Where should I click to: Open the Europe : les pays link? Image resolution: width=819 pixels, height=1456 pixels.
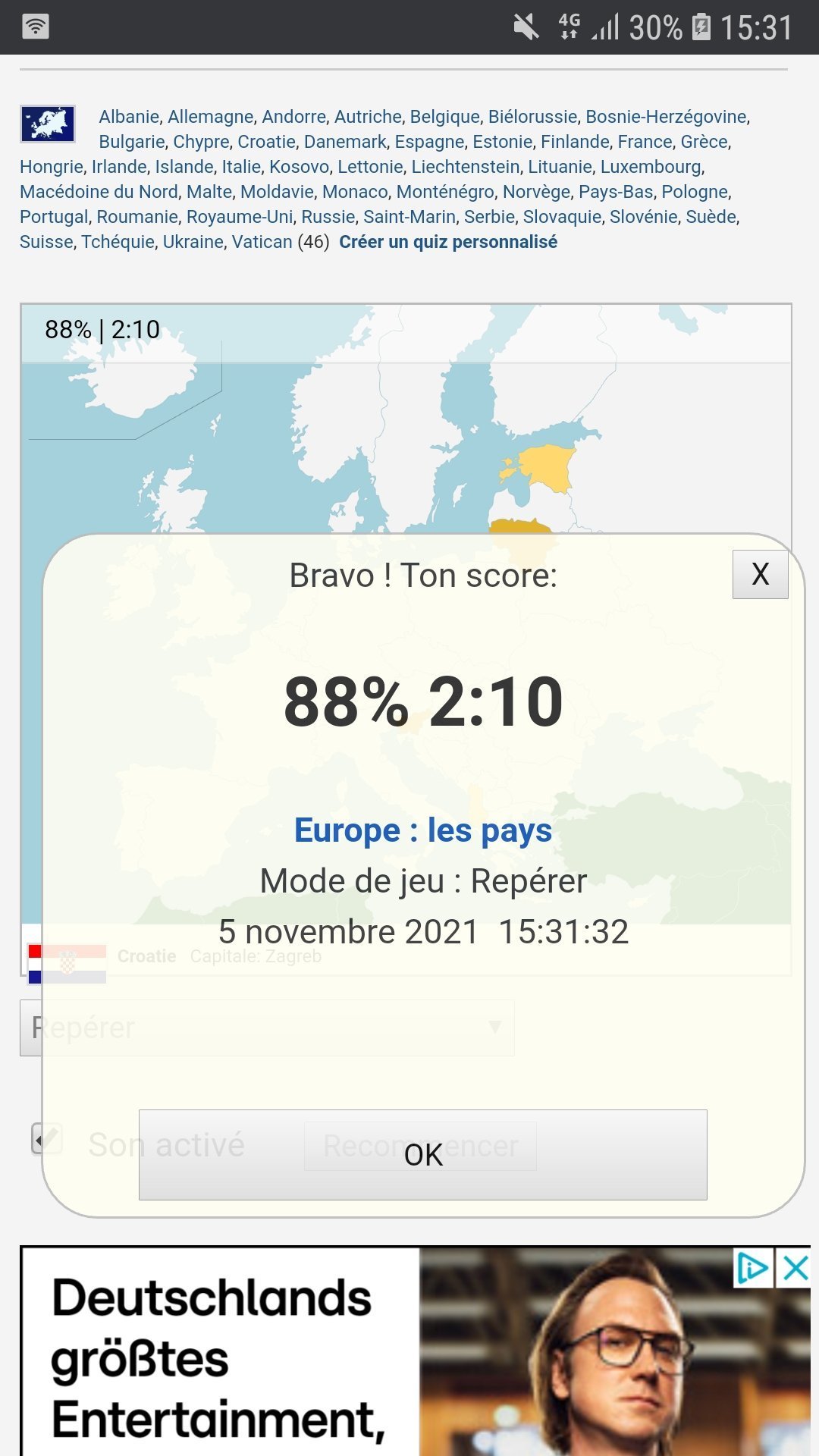(x=422, y=830)
